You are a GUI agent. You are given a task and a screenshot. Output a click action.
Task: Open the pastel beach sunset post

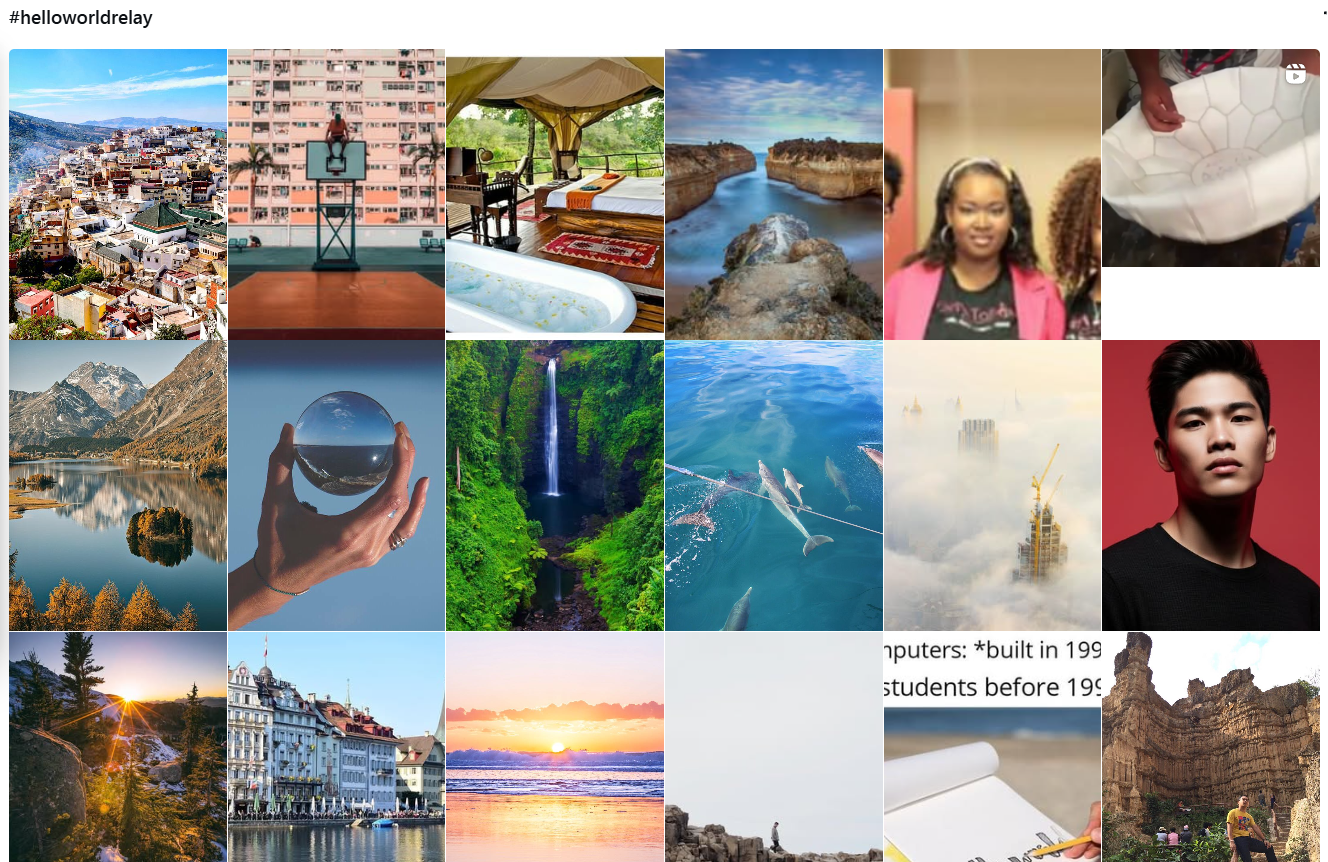pyautogui.click(x=554, y=747)
